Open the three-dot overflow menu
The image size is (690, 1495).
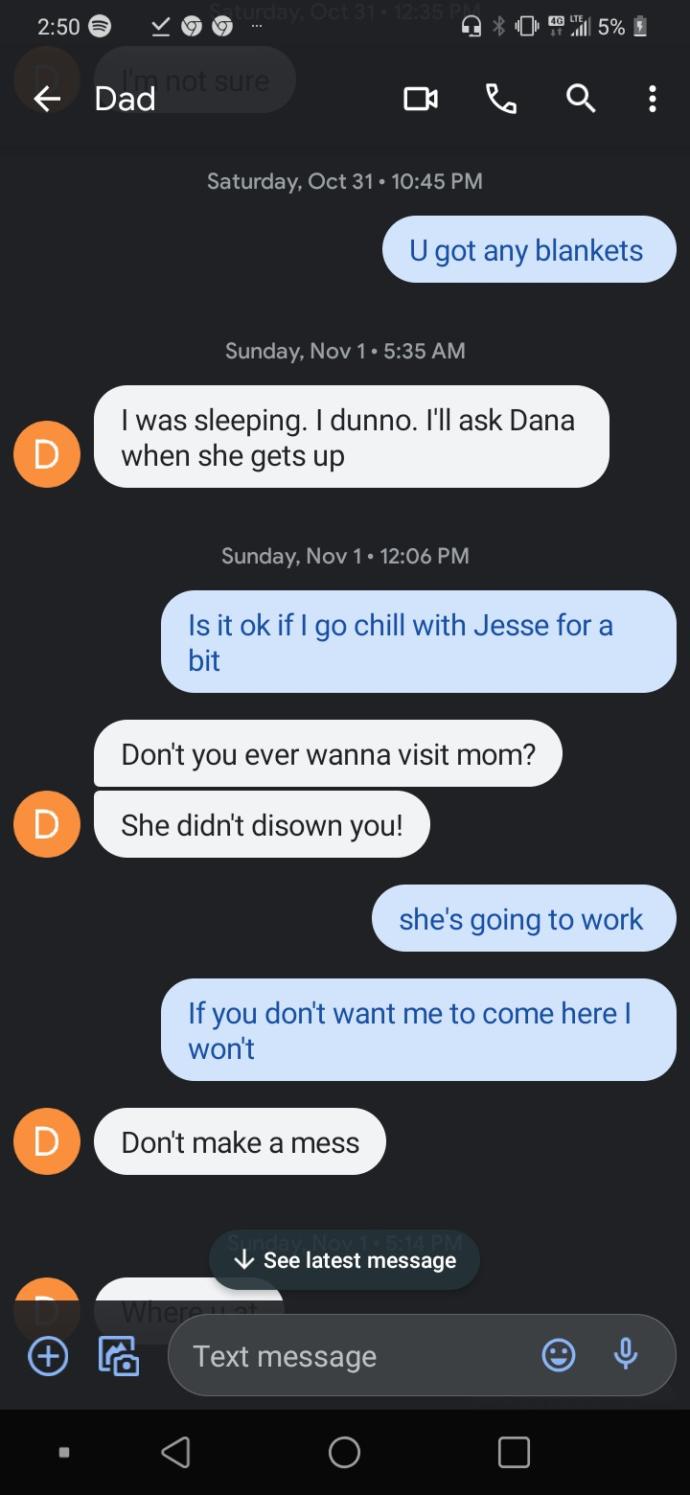point(652,99)
